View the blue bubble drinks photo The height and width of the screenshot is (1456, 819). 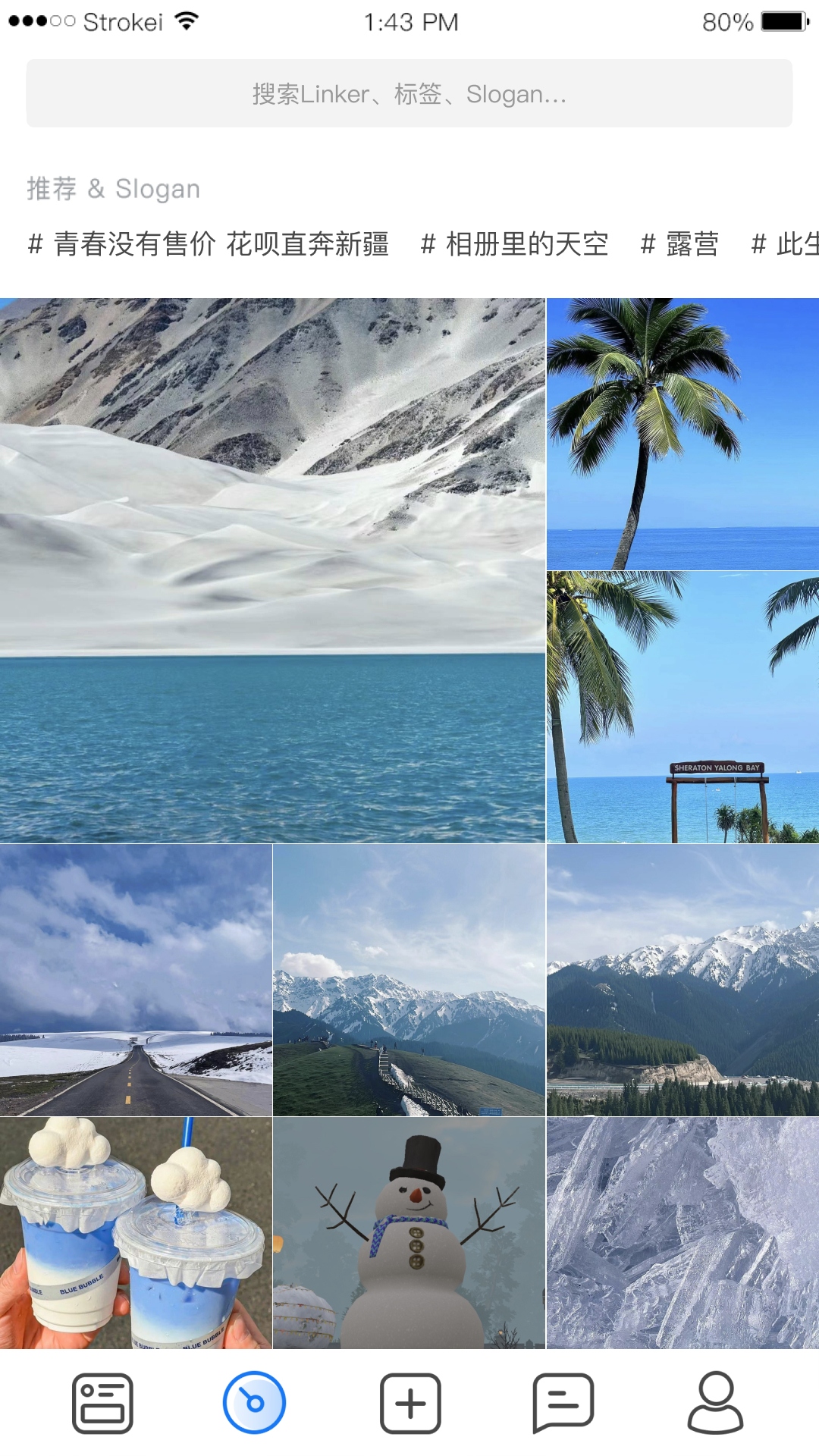[136, 1232]
